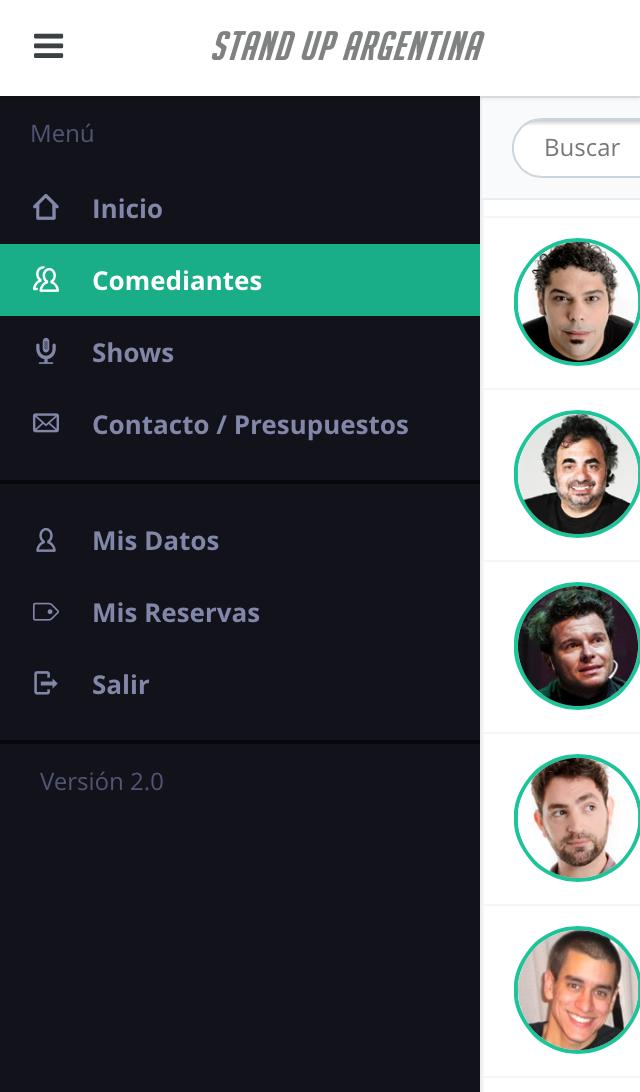Open the Shows section
The image size is (640, 1092).
tap(133, 353)
